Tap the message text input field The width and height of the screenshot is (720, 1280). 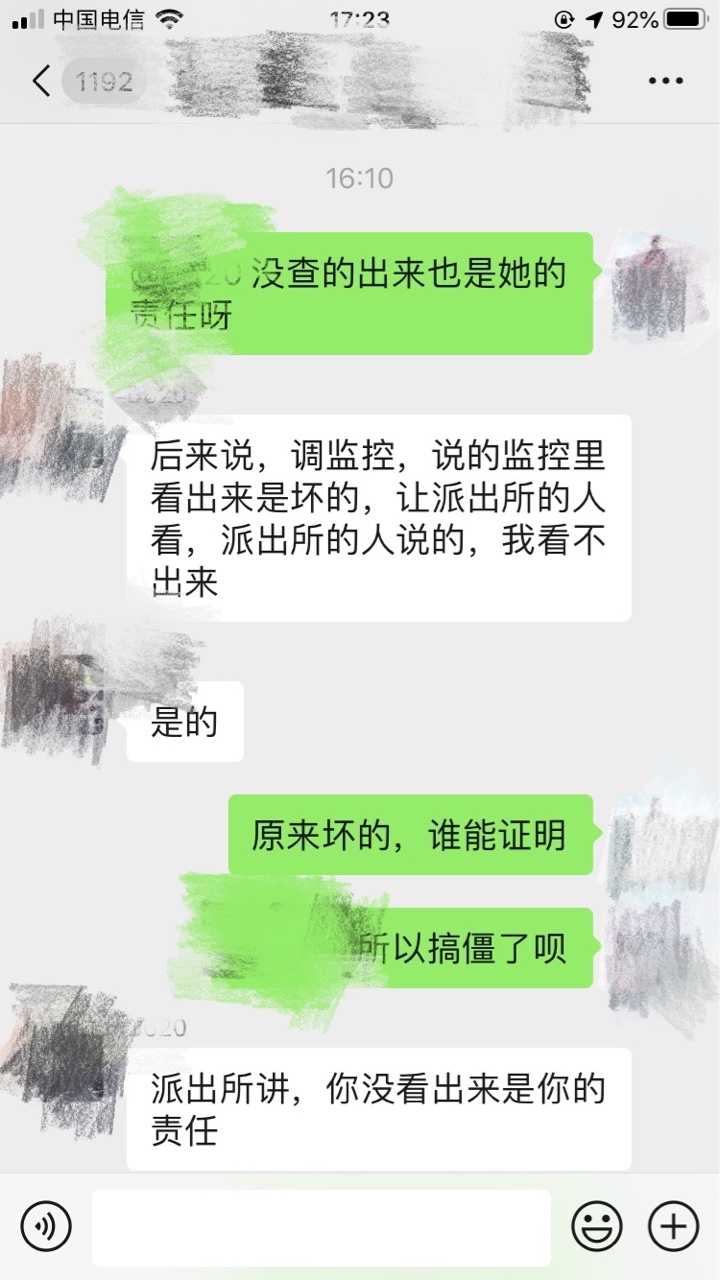(x=321, y=1227)
